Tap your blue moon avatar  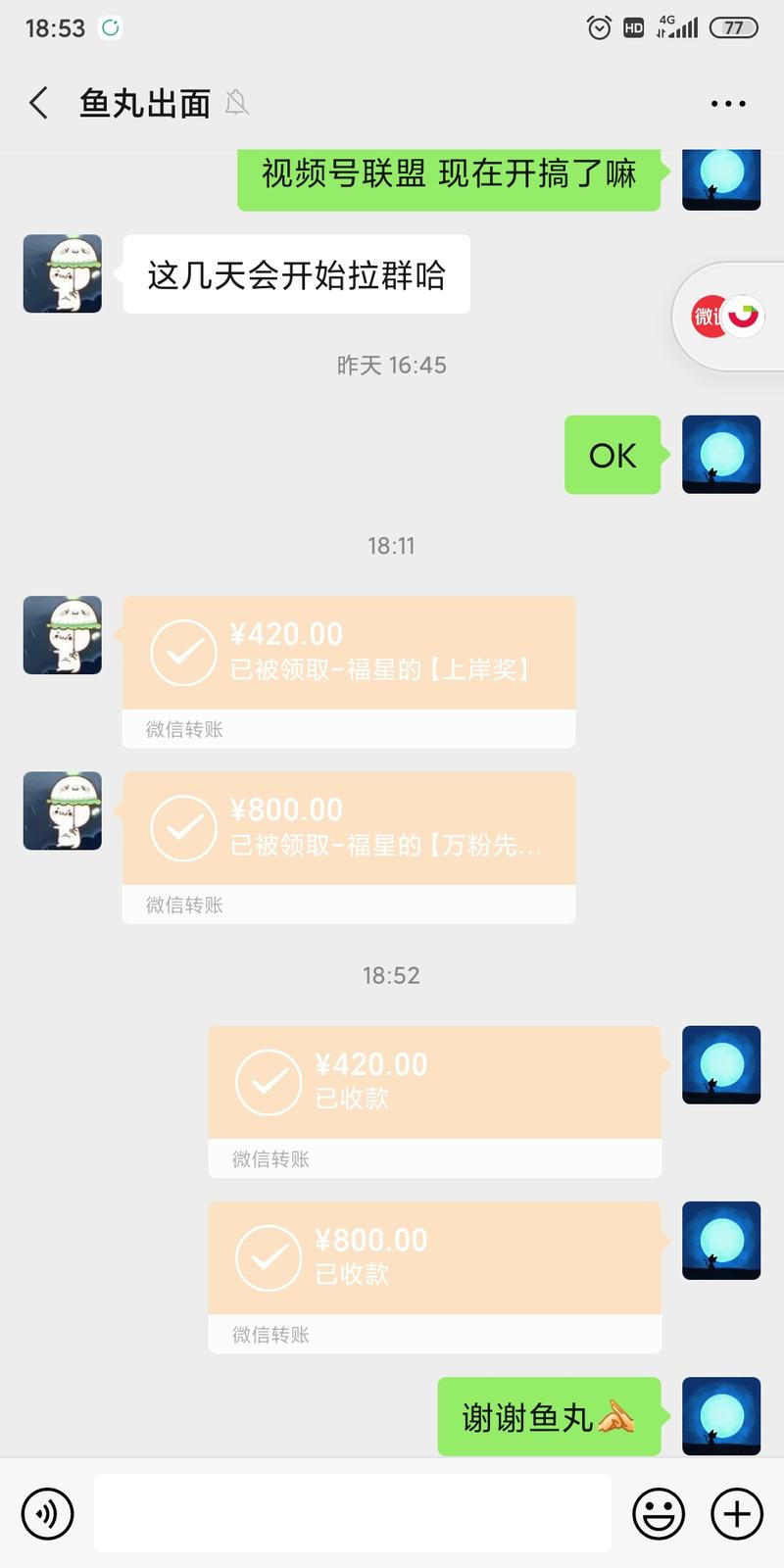[721, 1066]
